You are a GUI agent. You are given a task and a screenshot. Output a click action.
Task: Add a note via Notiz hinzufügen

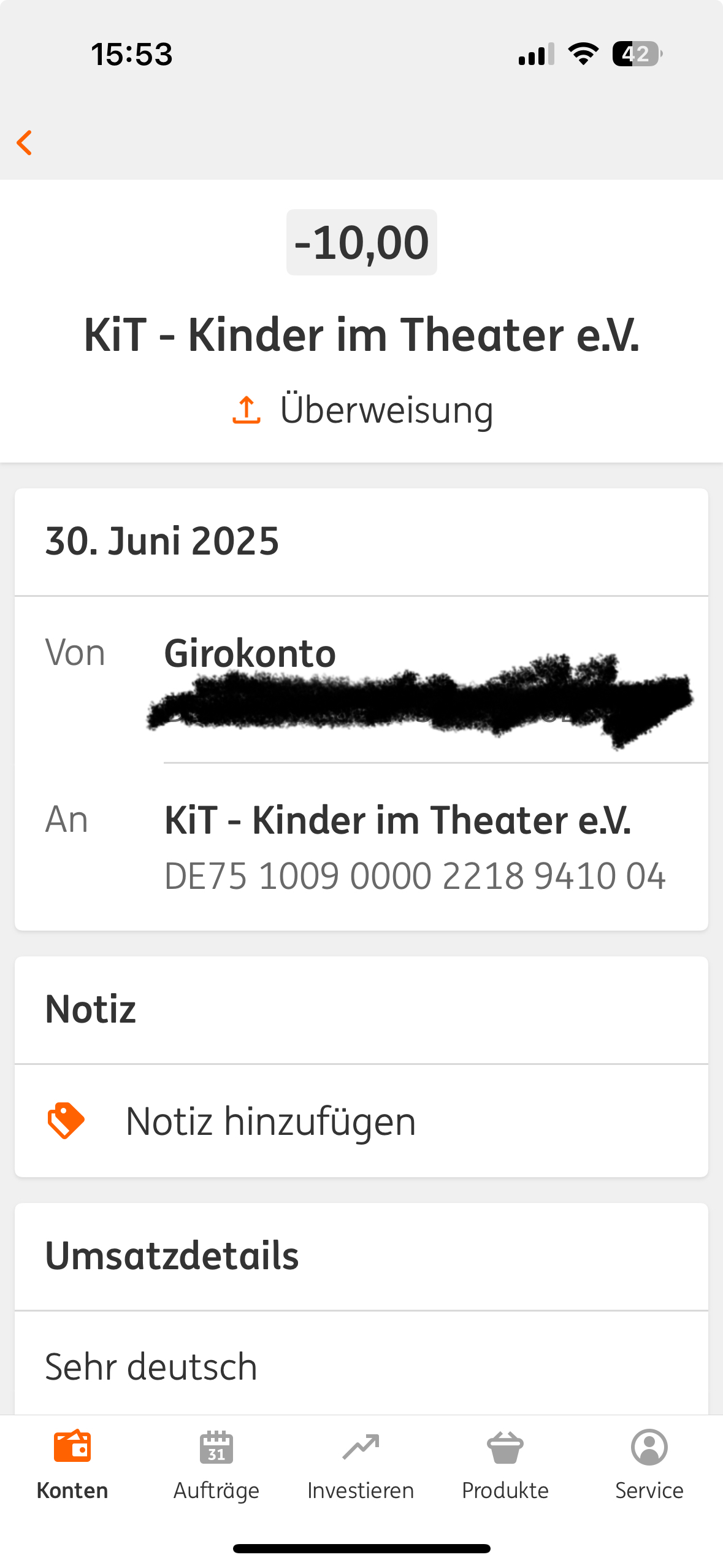pos(270,1121)
